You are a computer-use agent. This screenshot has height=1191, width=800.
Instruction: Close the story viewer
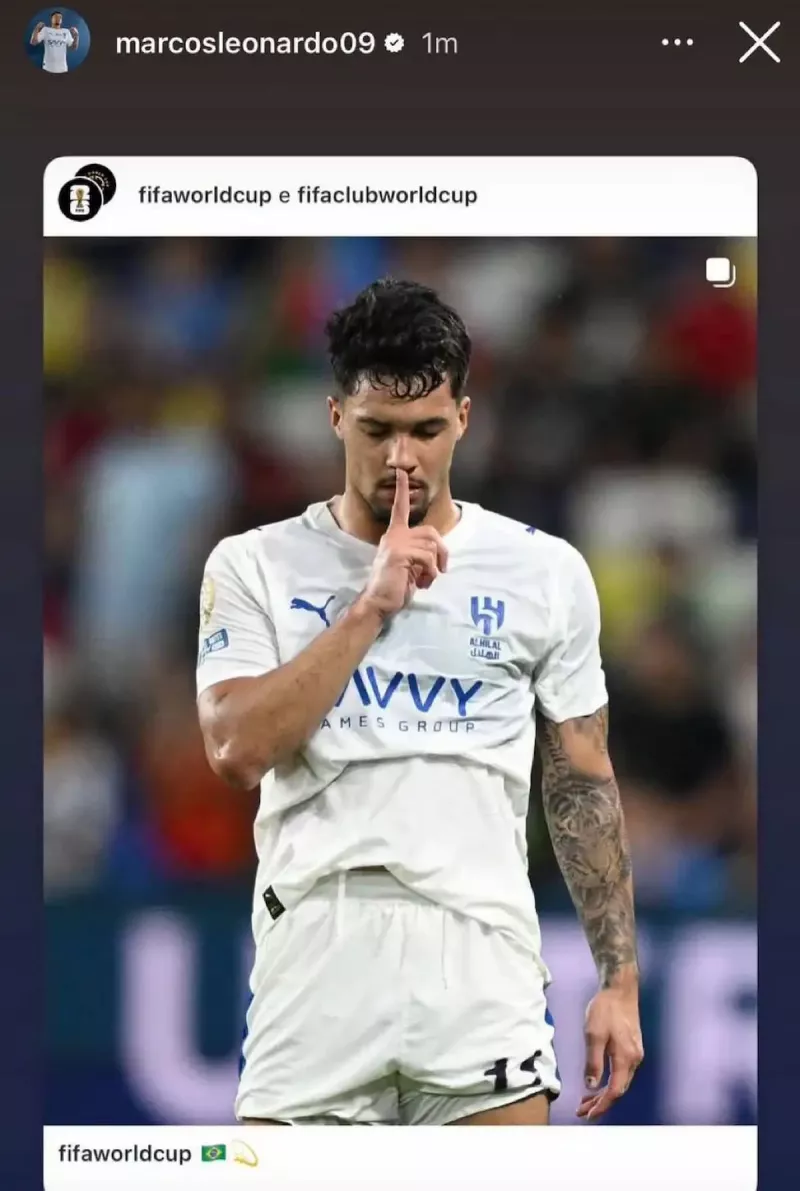coord(759,43)
